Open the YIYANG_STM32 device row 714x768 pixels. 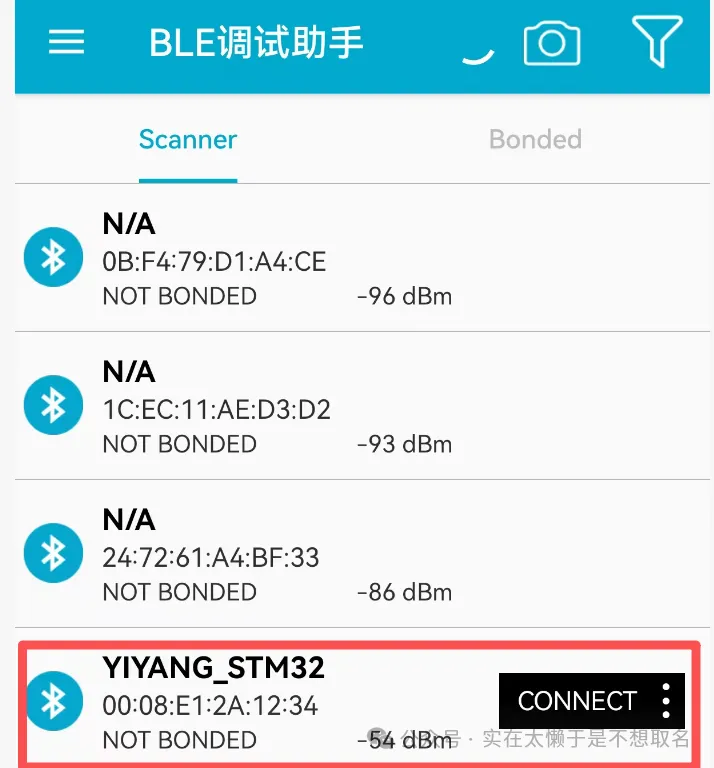pyautogui.click(x=250, y=702)
